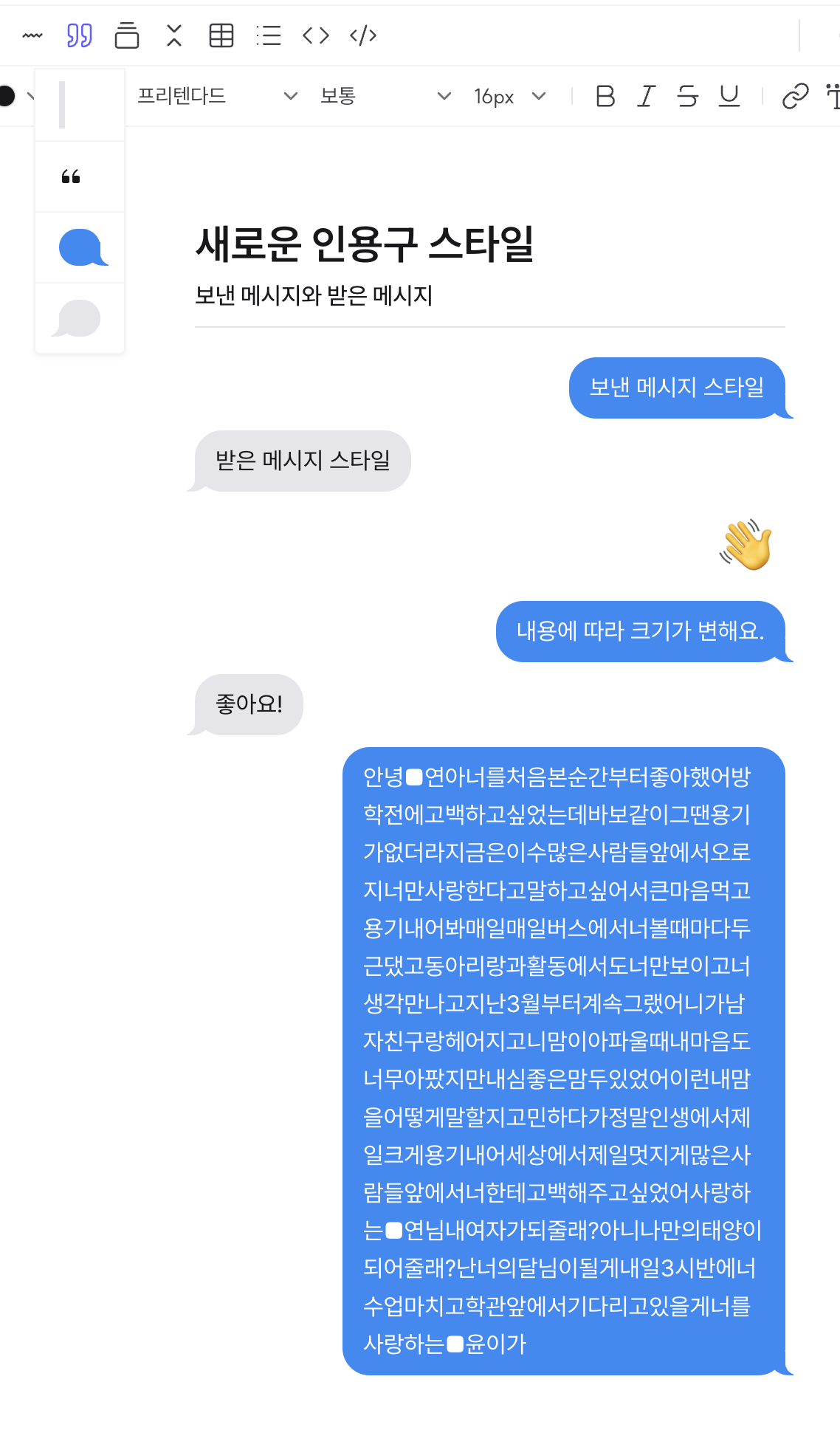Select the quote block tool
Screen dimensions: 840x1444
[80, 35]
